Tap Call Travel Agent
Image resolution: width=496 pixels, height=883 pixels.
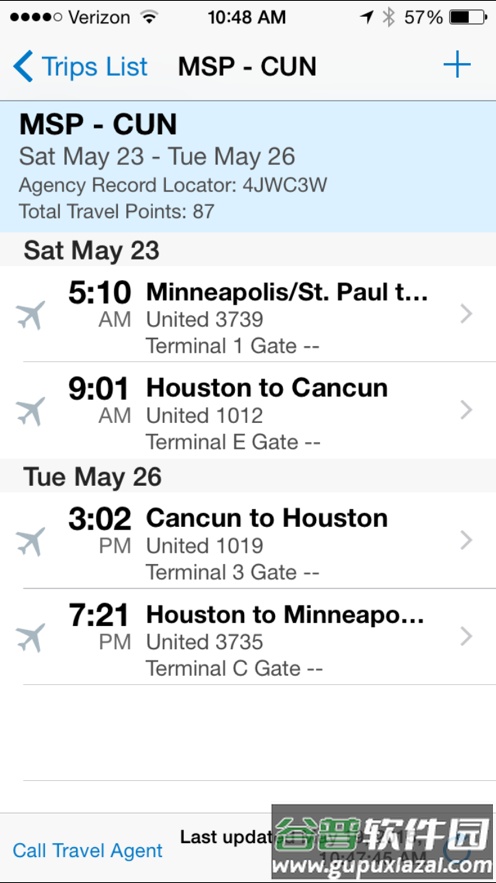click(88, 850)
